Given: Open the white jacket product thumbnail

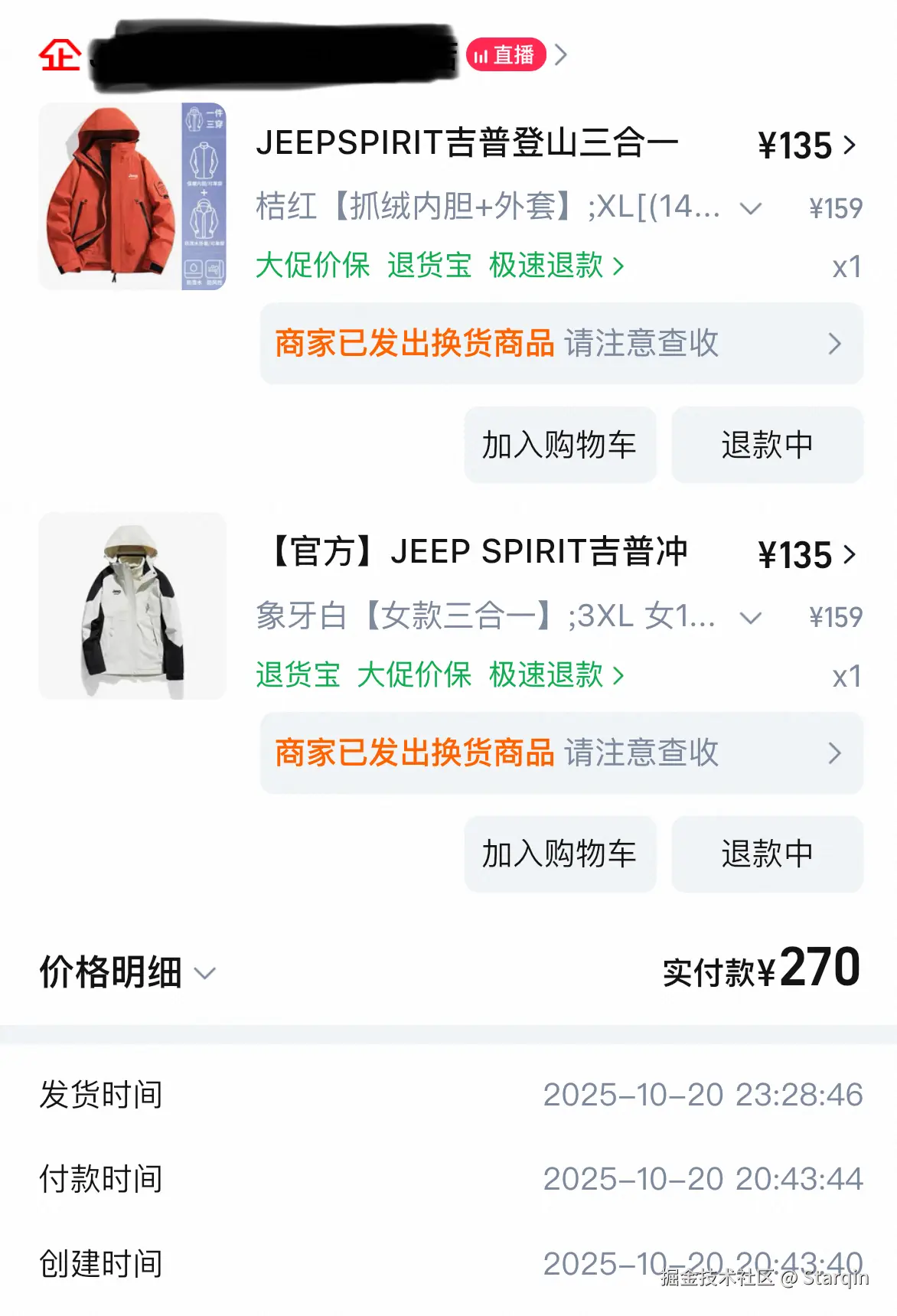Looking at the screenshot, I should coord(134,607).
